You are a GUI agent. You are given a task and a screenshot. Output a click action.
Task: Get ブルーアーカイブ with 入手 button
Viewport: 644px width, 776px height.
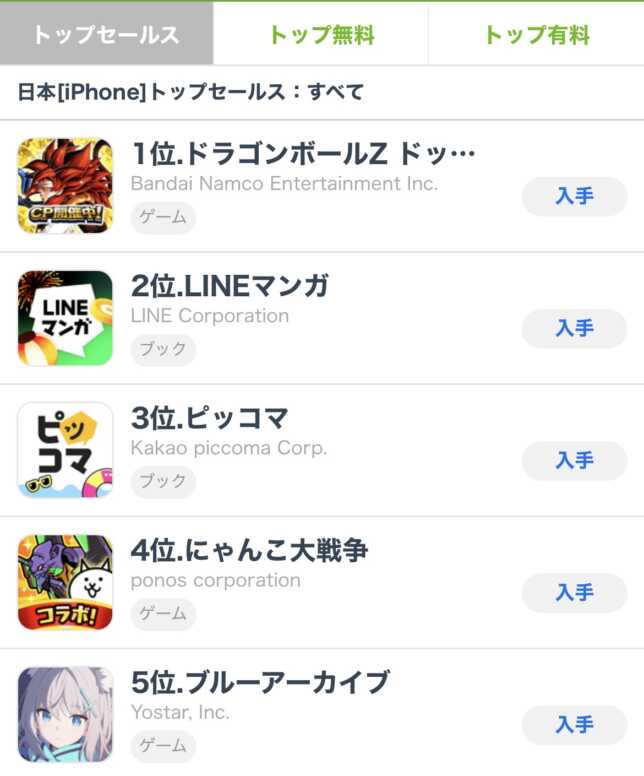click(x=574, y=725)
